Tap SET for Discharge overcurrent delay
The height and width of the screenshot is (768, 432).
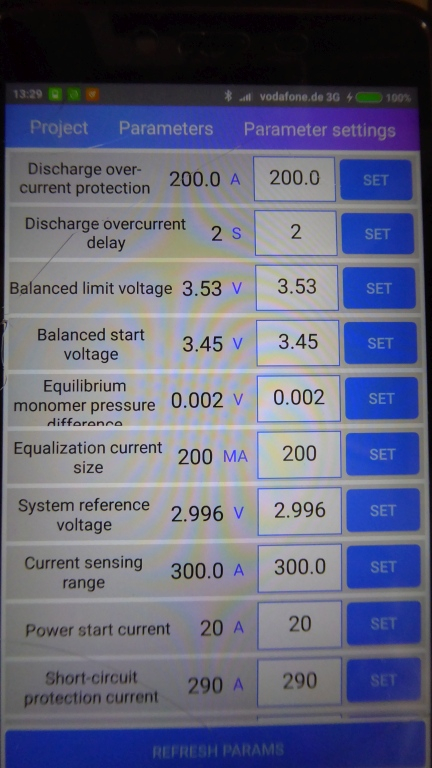pyautogui.click(x=378, y=234)
